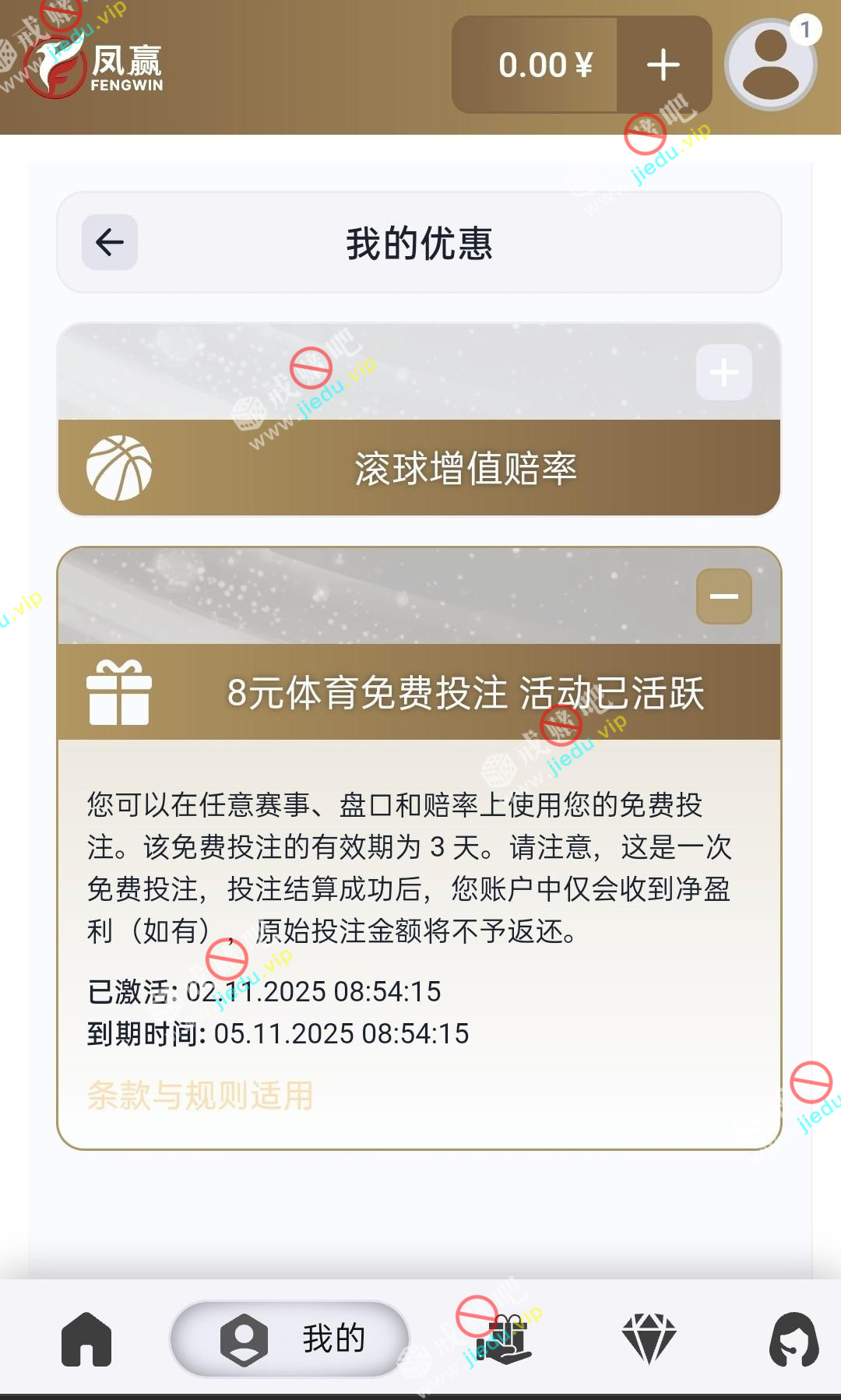Select the 我的 tab
Viewport: 841px width, 1400px height.
[290, 1339]
